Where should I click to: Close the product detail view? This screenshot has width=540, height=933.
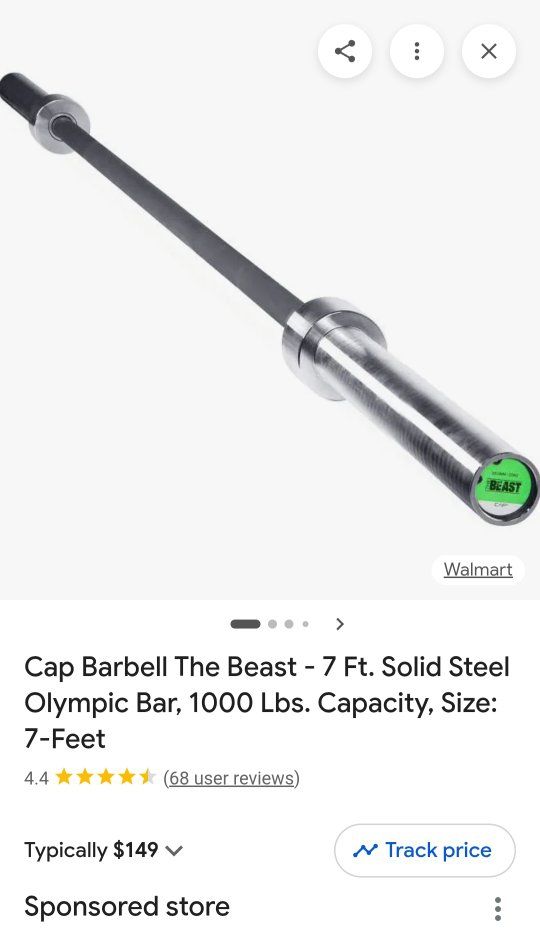click(489, 51)
